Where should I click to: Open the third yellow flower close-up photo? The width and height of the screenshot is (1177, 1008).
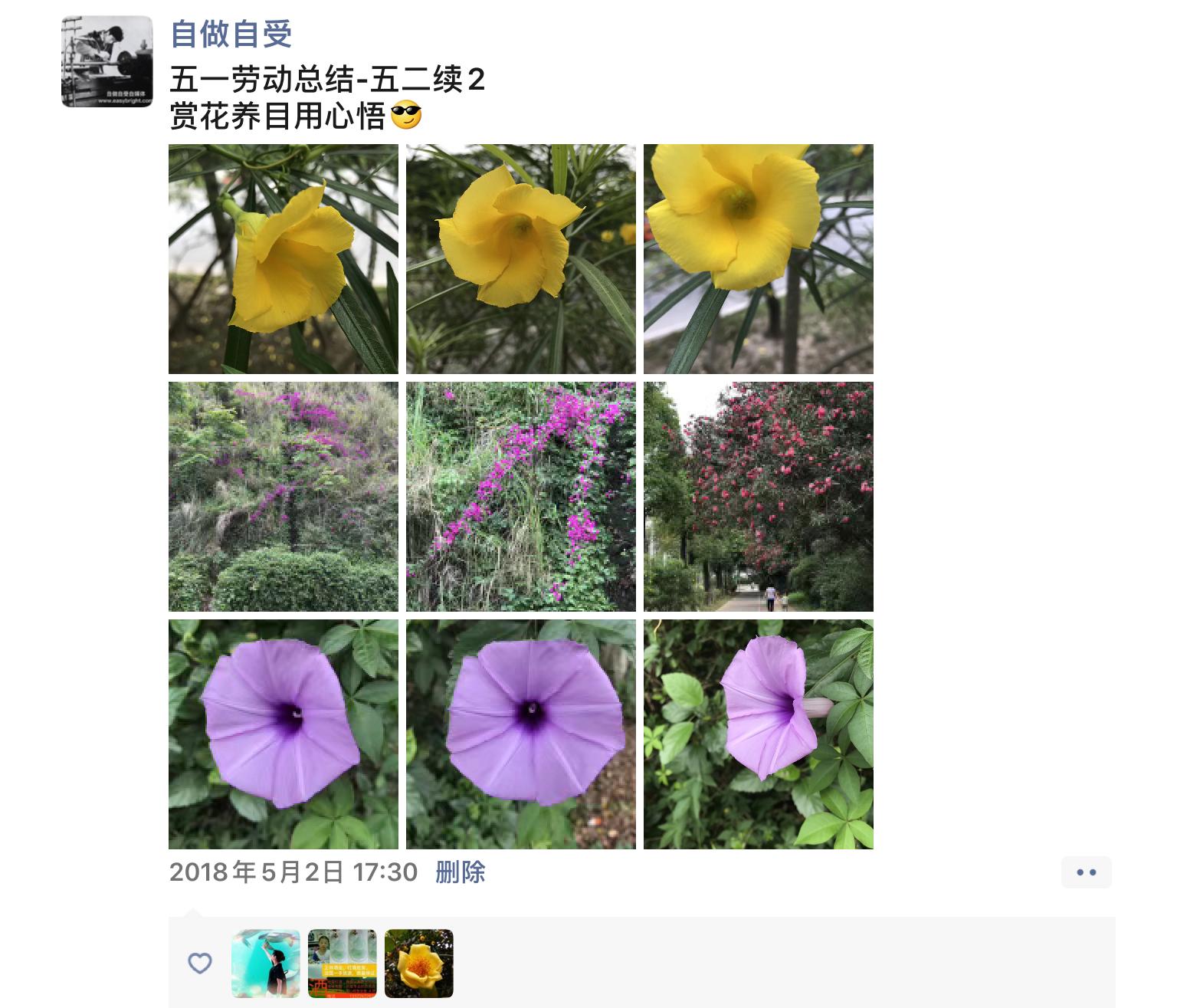759,259
